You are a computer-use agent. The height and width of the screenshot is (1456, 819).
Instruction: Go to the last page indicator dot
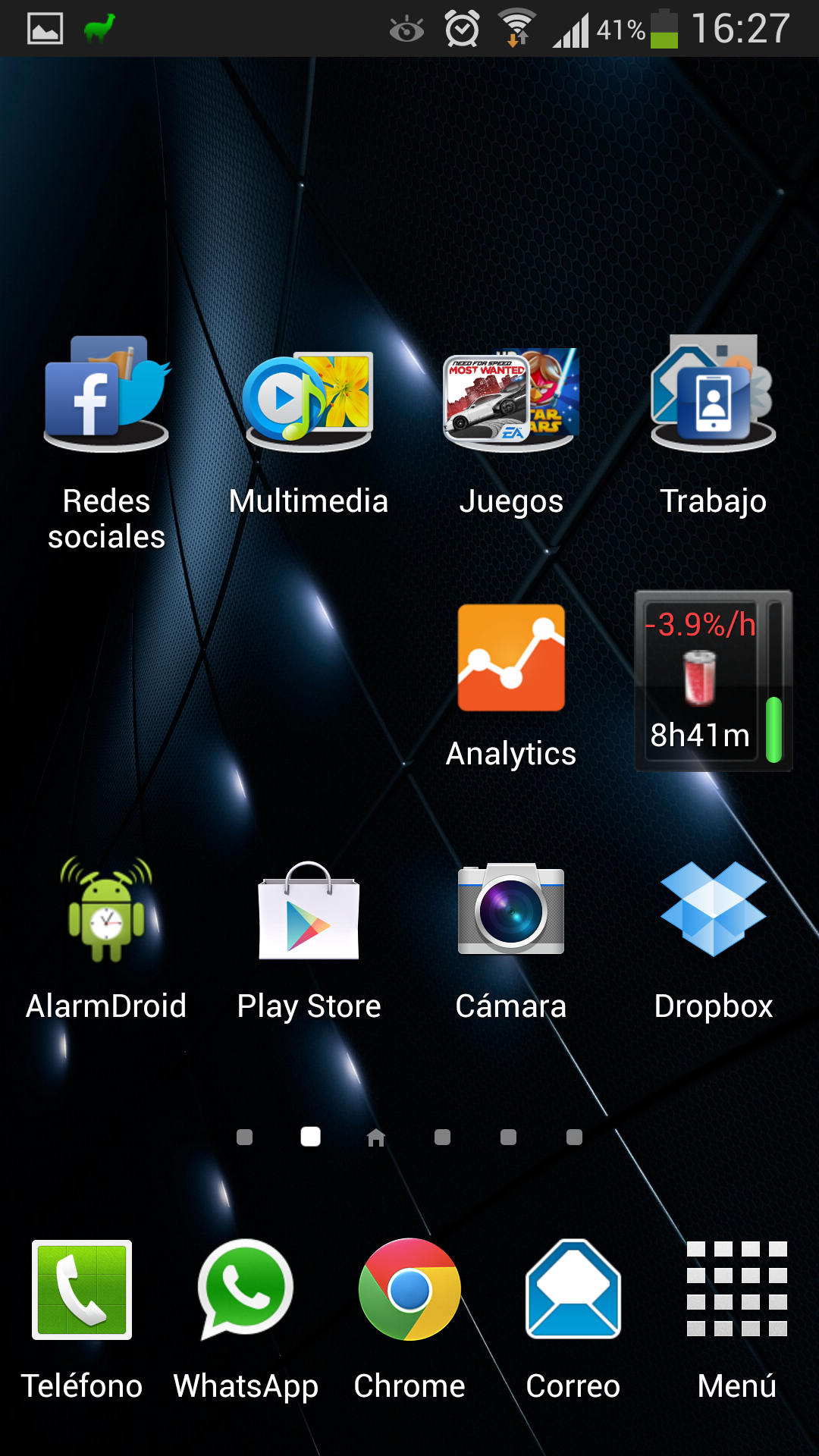pyautogui.click(x=575, y=1137)
